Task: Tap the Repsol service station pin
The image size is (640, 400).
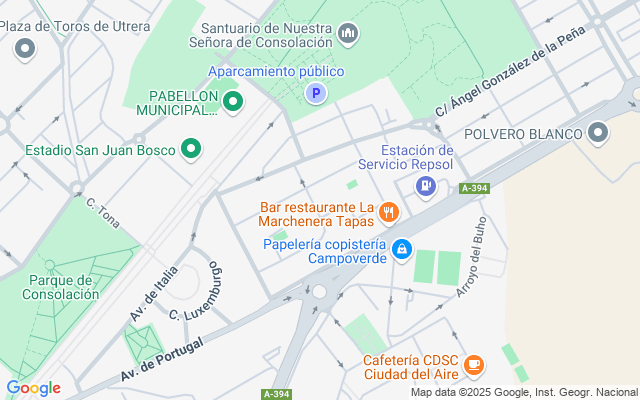Action: tap(427, 185)
